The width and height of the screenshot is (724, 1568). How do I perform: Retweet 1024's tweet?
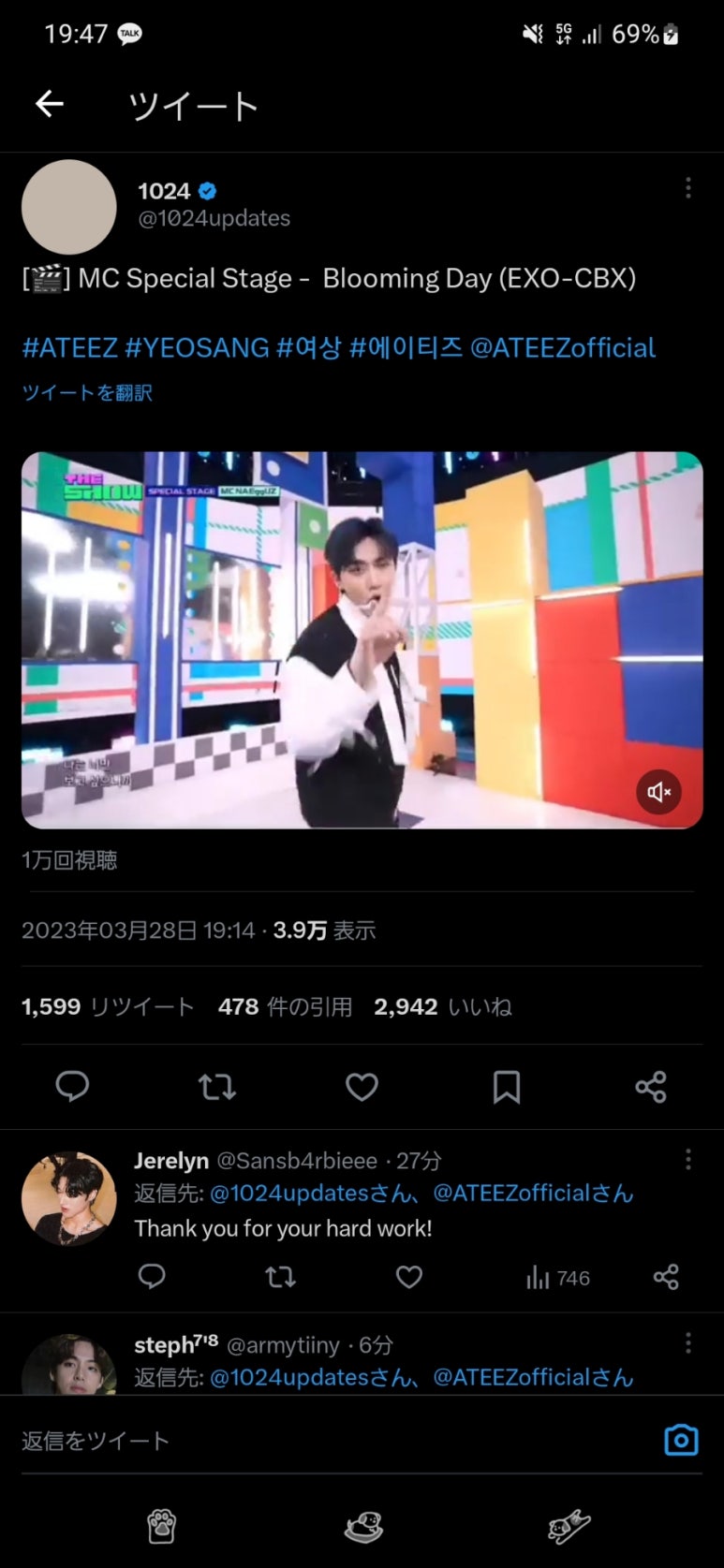point(216,1086)
